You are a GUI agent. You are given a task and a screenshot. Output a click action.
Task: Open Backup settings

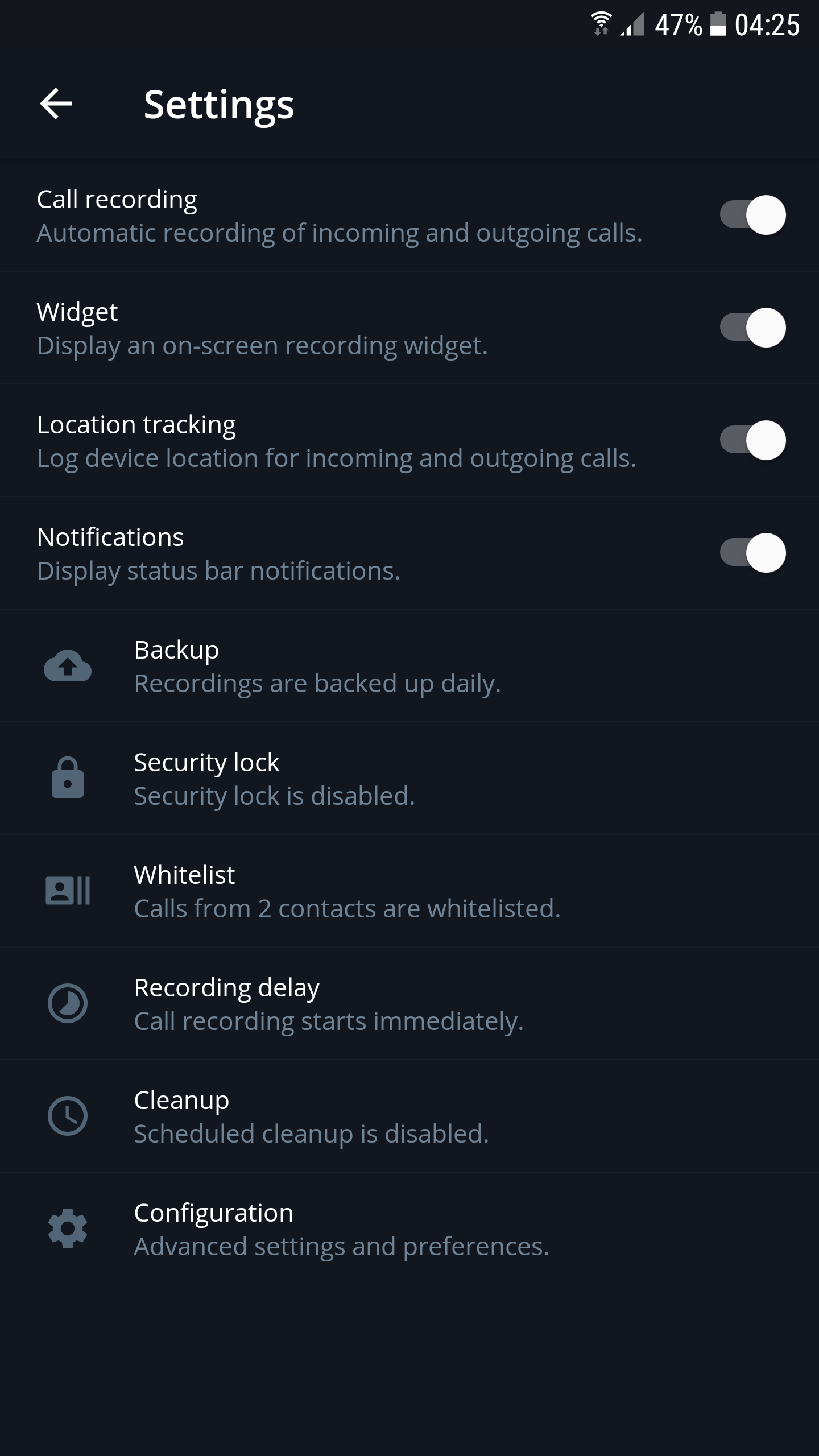coord(316,666)
